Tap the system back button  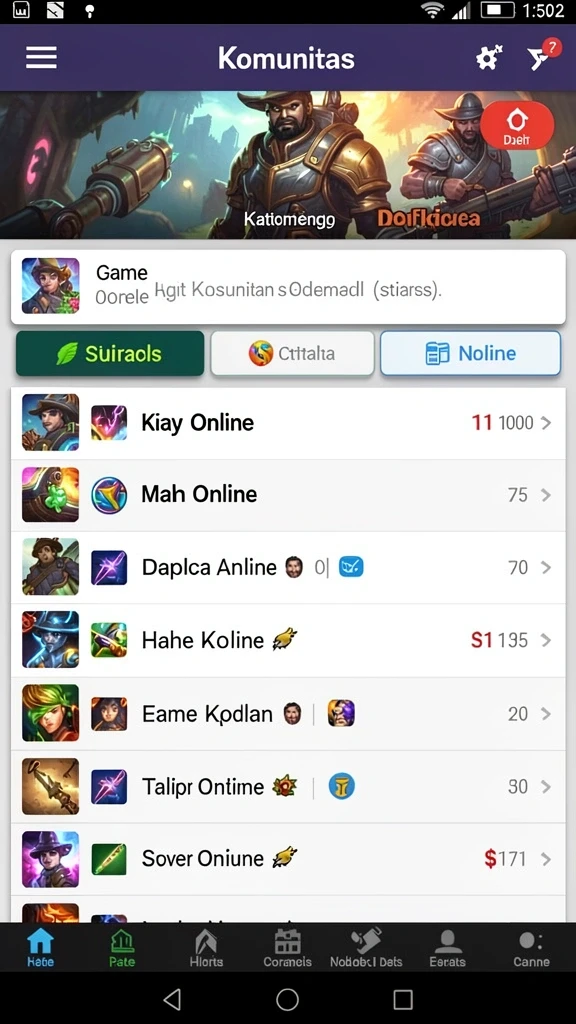(172, 999)
